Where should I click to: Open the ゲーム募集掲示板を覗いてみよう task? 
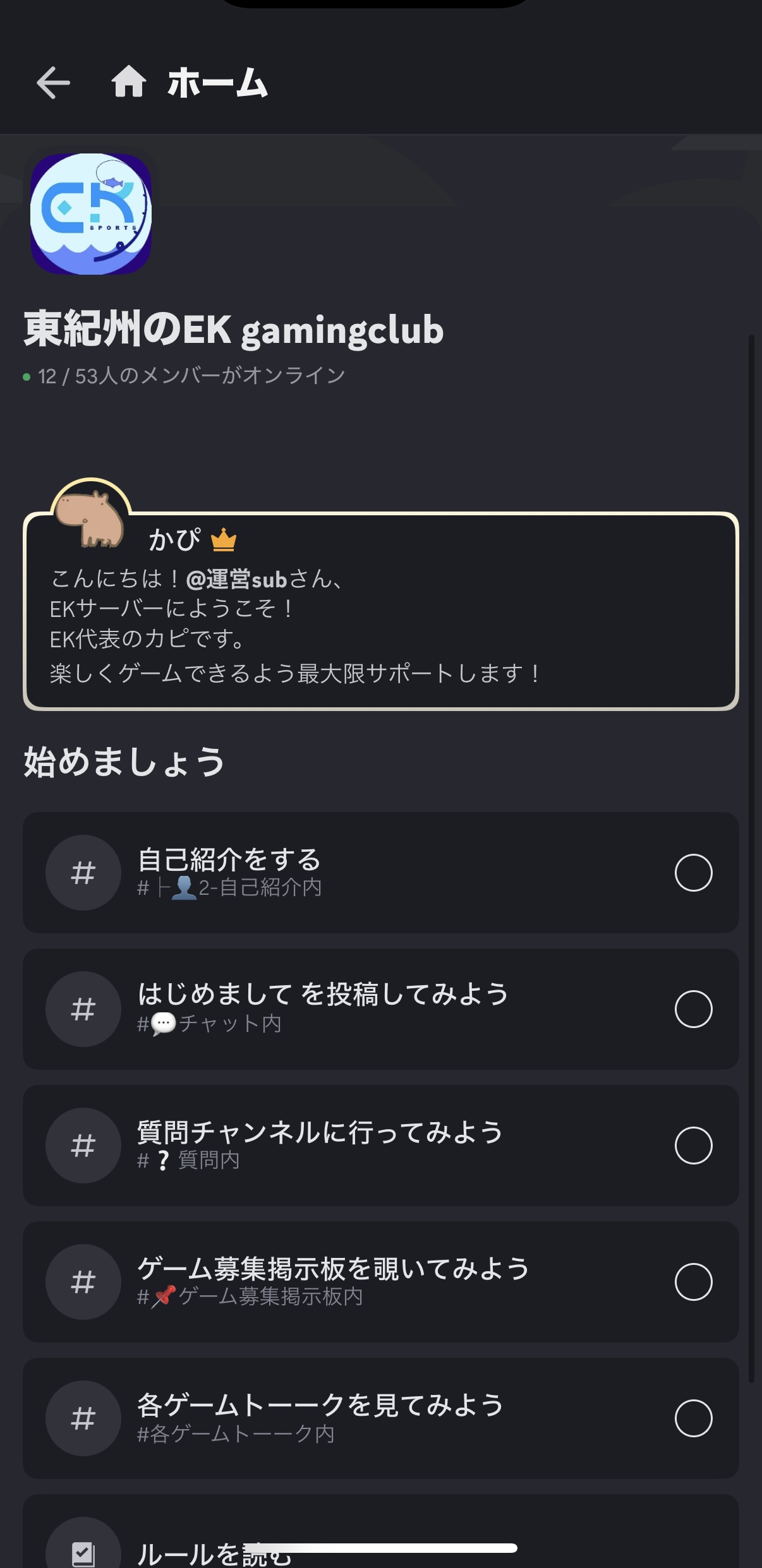tap(380, 1281)
